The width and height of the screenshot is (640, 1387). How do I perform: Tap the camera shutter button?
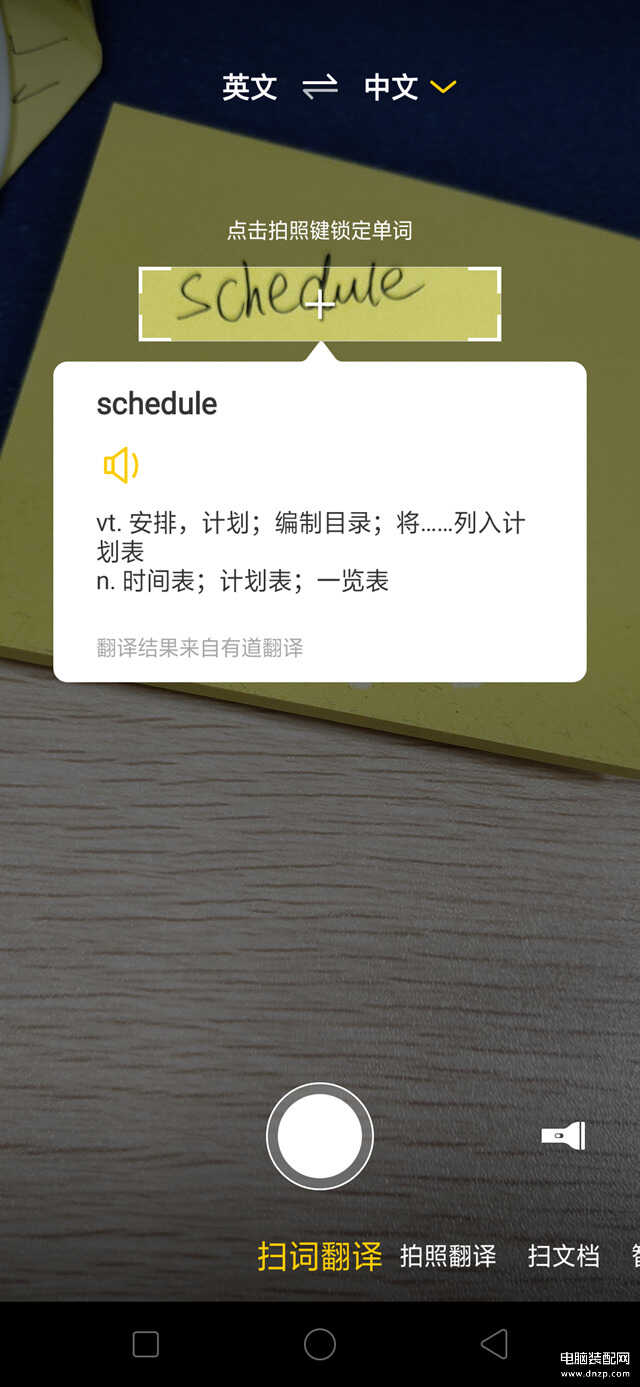pos(320,1136)
